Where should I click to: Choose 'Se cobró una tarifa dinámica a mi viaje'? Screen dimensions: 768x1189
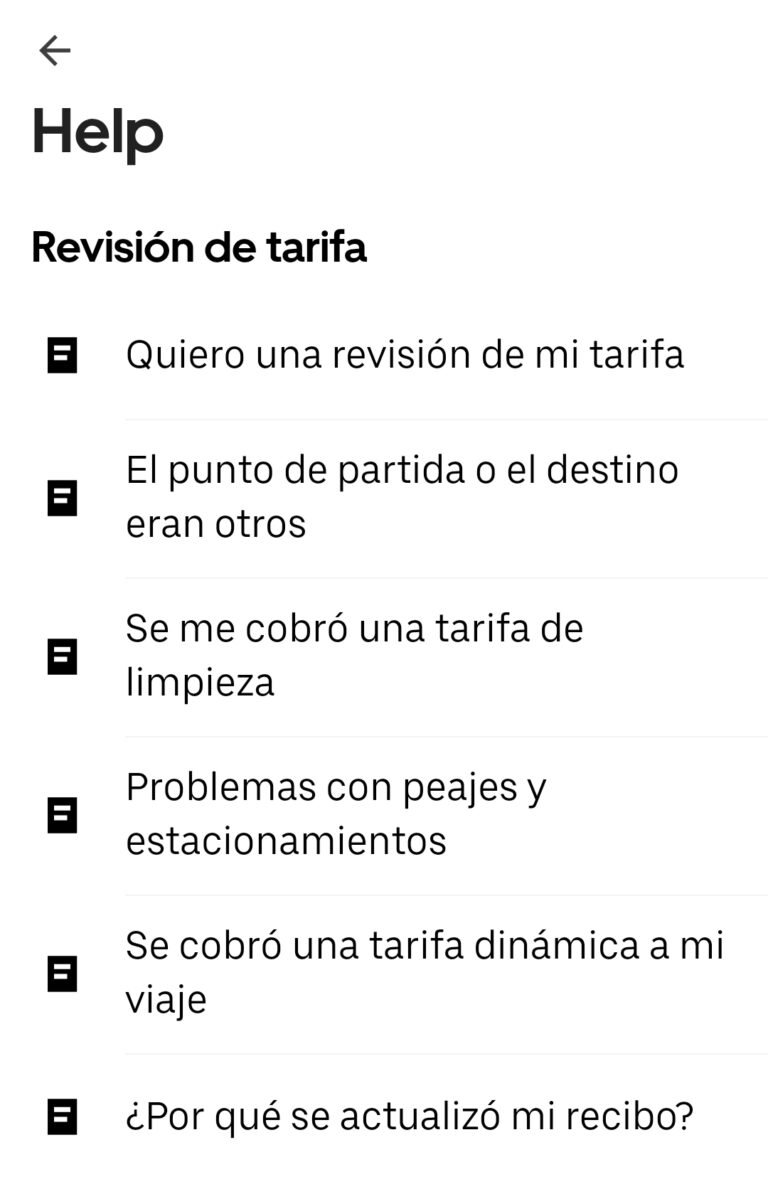(424, 972)
